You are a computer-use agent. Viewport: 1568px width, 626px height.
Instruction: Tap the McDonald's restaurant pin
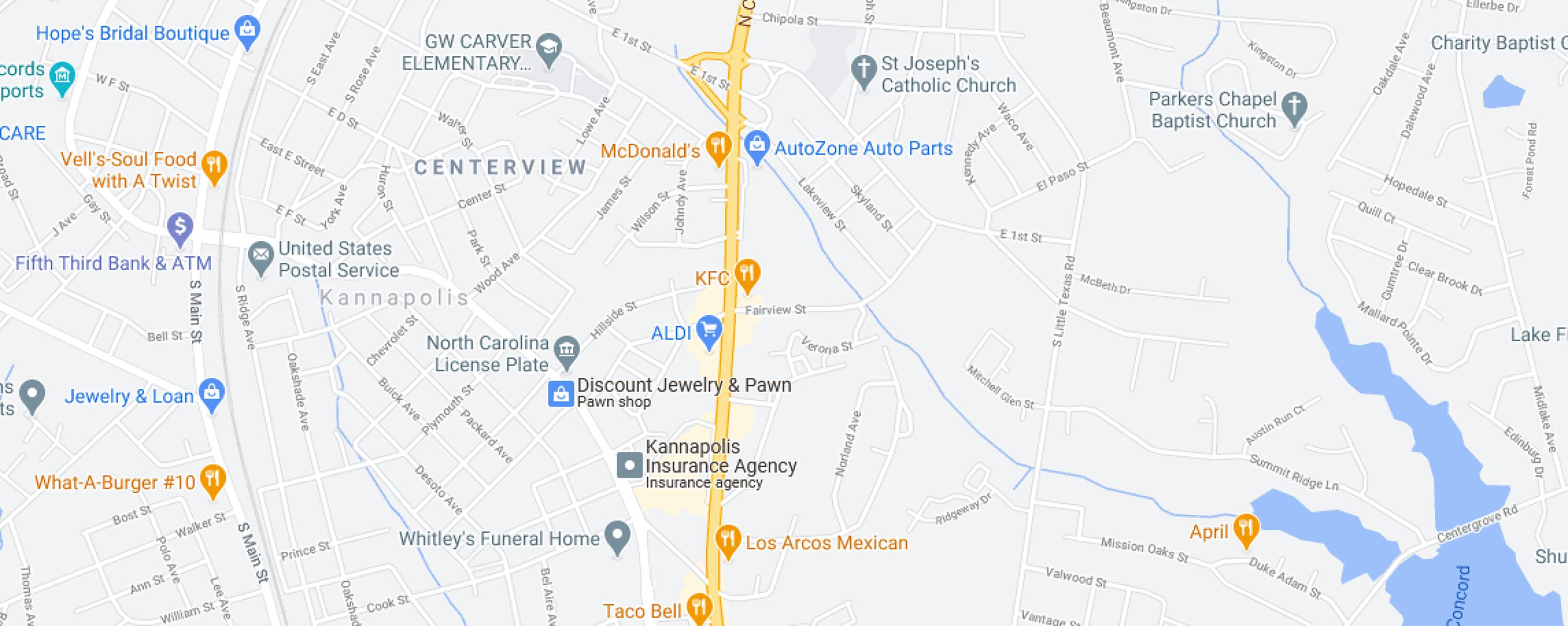[718, 148]
